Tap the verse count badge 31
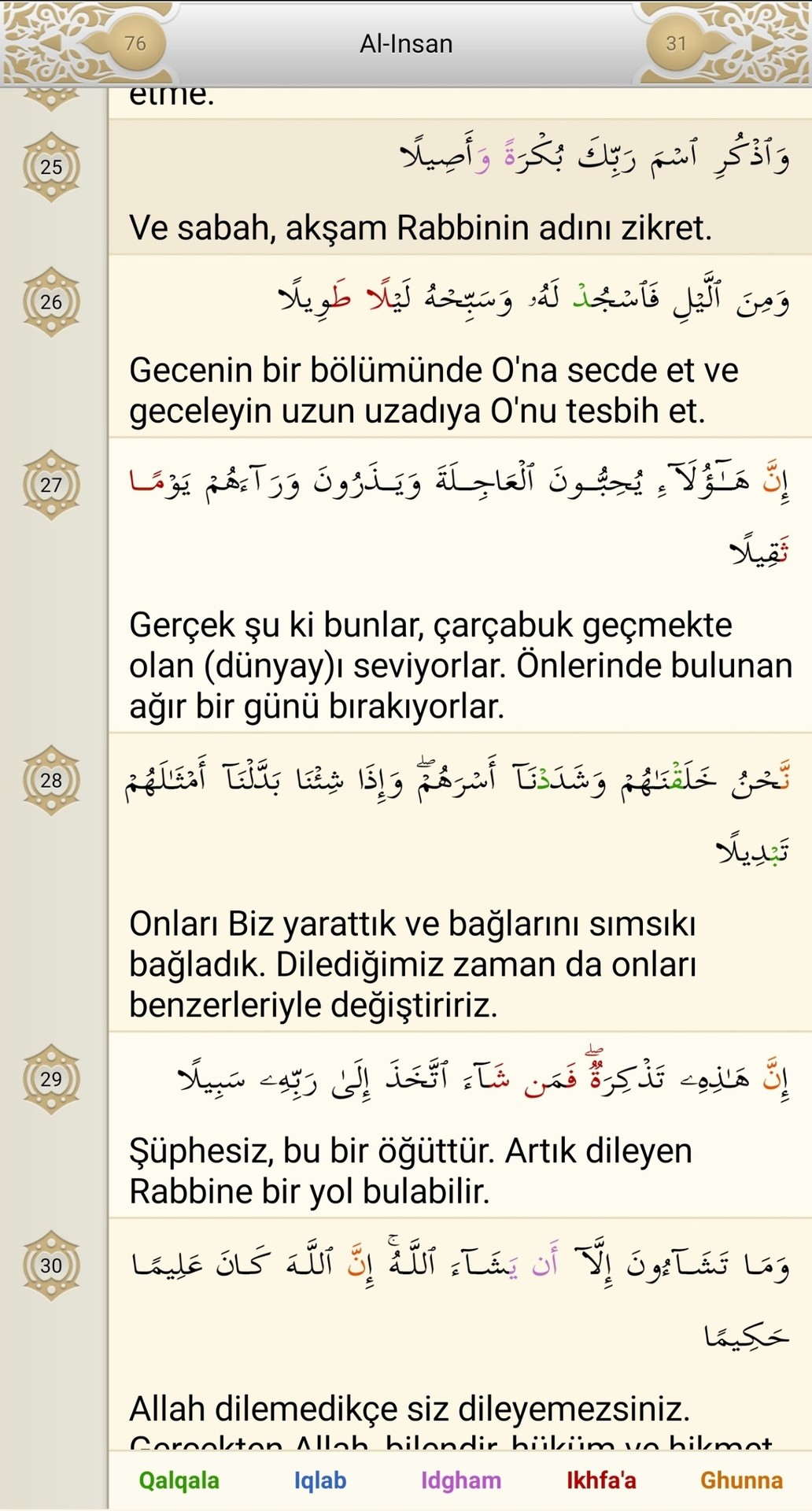812x1511 pixels. (677, 43)
